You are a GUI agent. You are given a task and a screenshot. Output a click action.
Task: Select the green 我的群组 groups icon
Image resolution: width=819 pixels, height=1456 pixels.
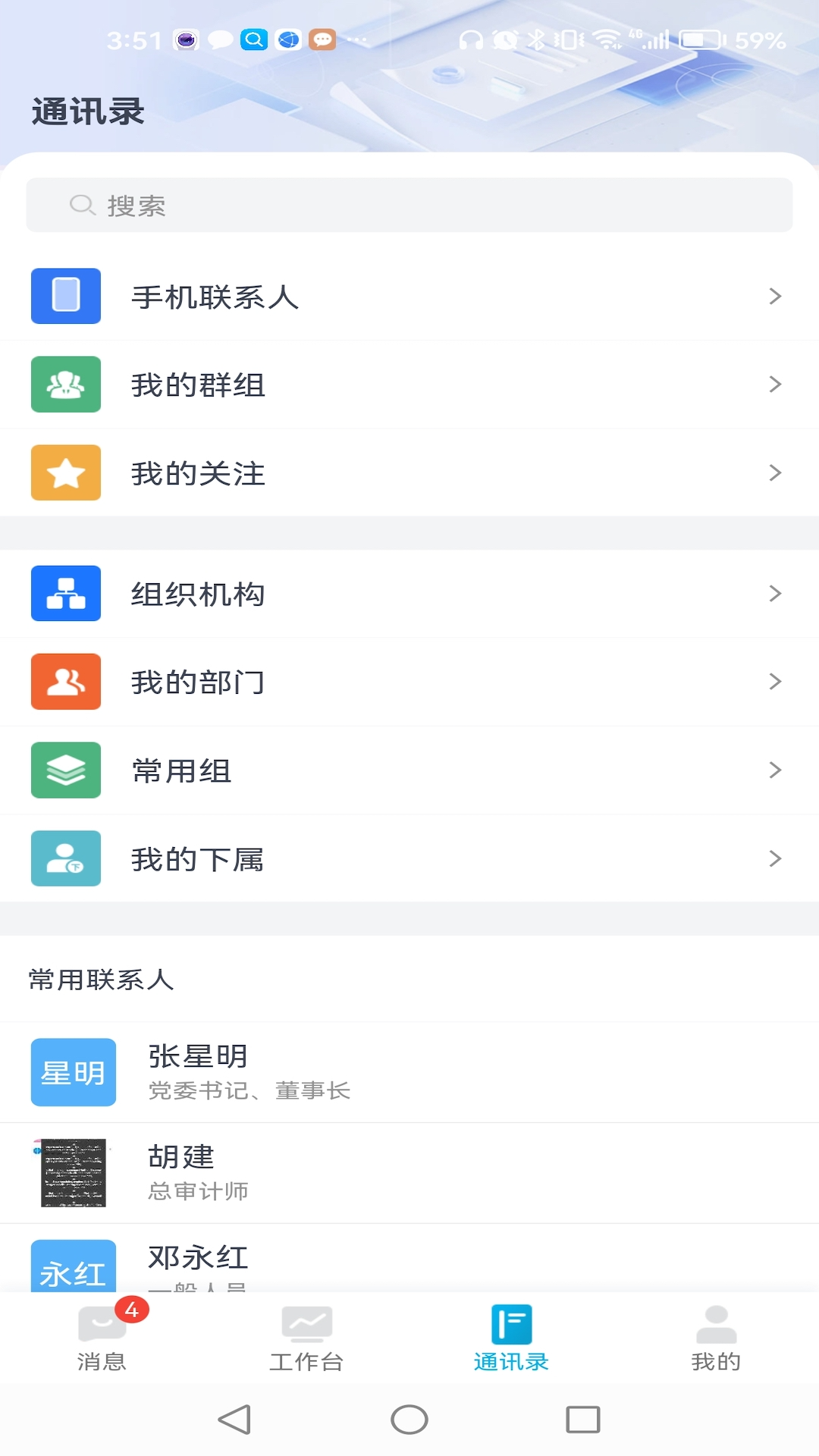point(65,384)
